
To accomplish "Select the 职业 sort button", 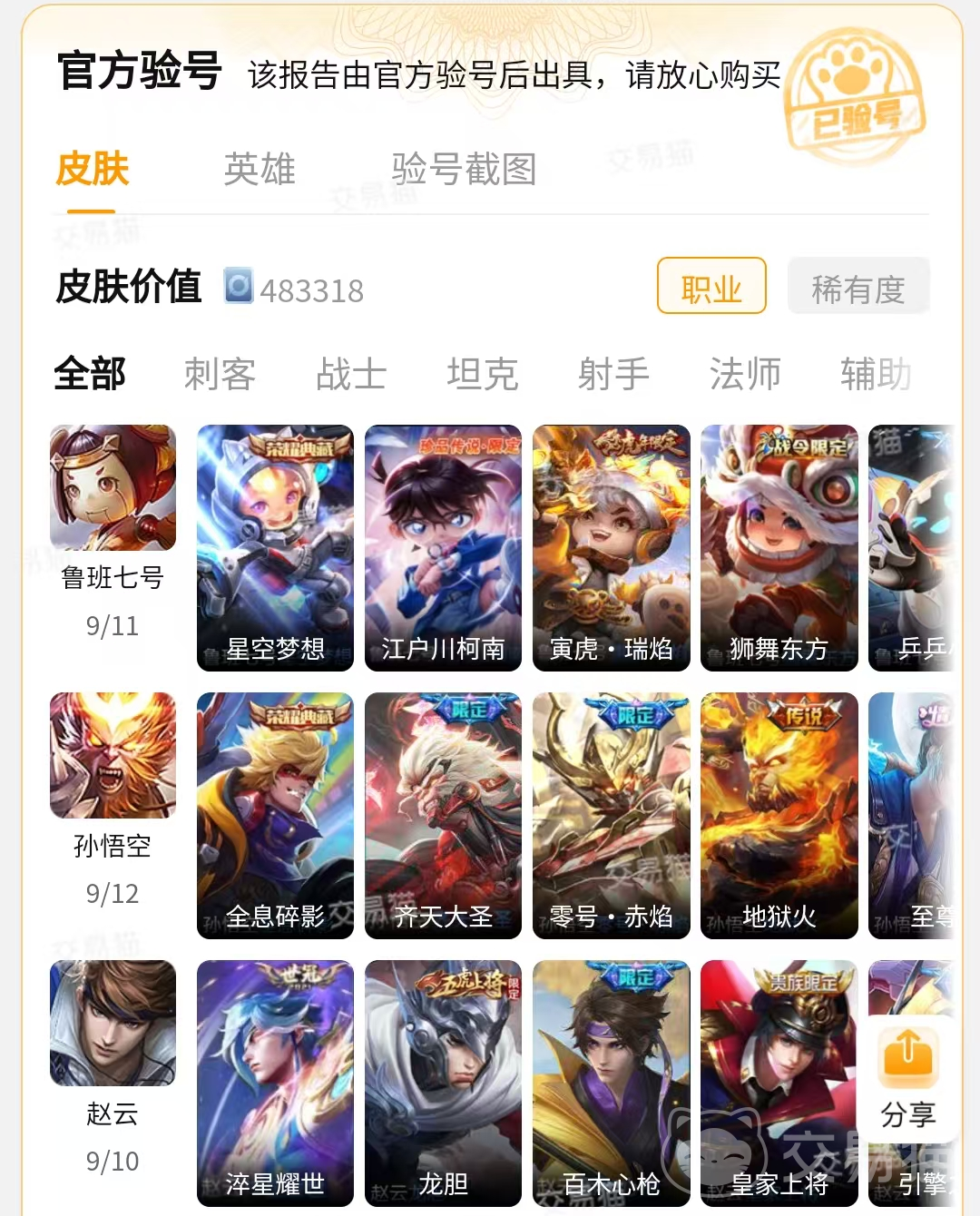I will (711, 287).
